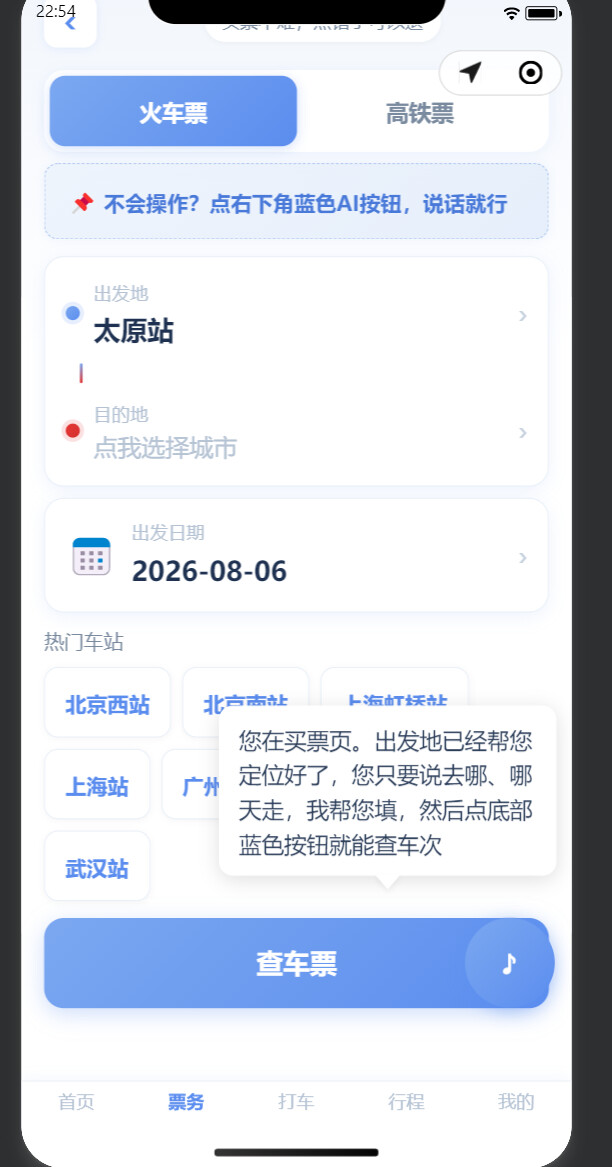This screenshot has height=1167, width=612.
Task: Select 上海站 from popular stations
Action: 98,785
